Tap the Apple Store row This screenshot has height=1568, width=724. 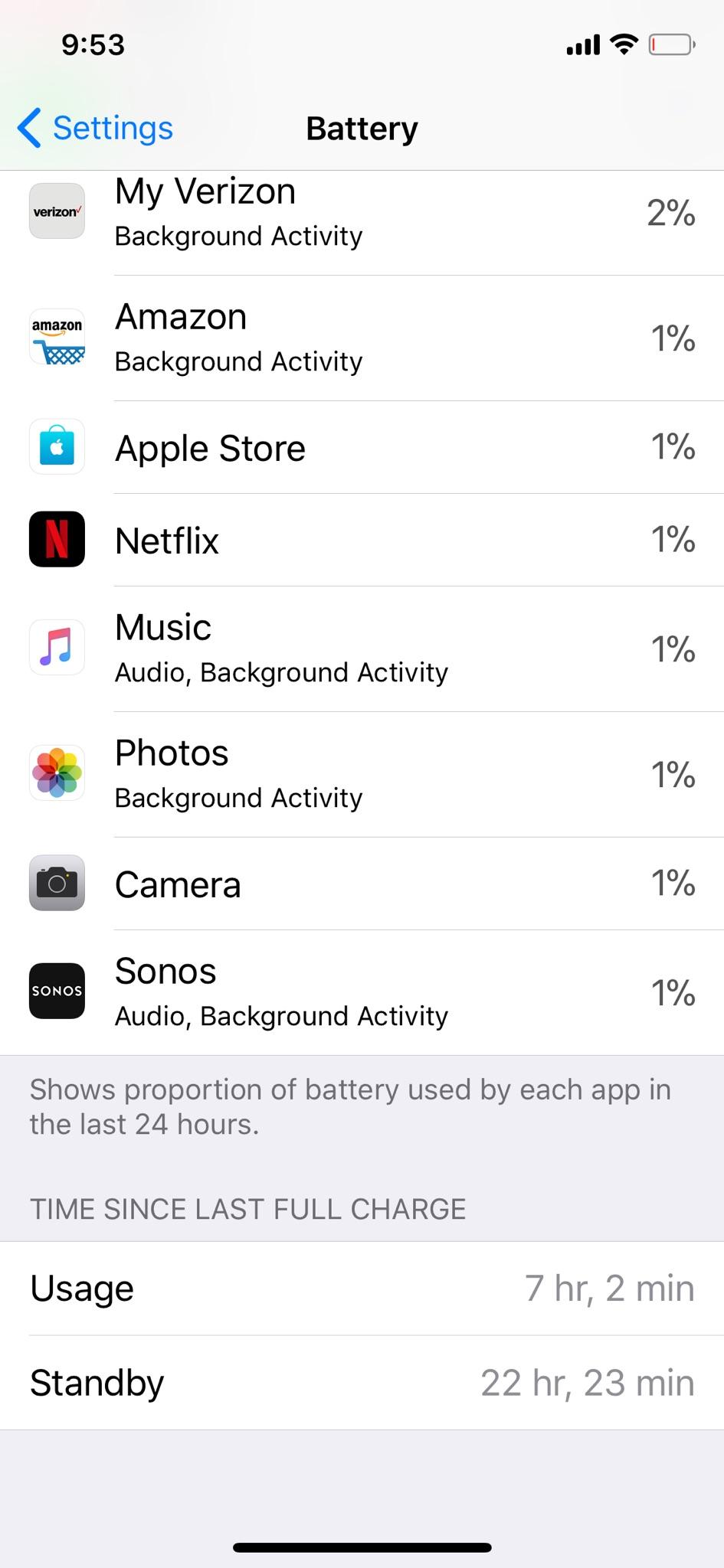(362, 447)
